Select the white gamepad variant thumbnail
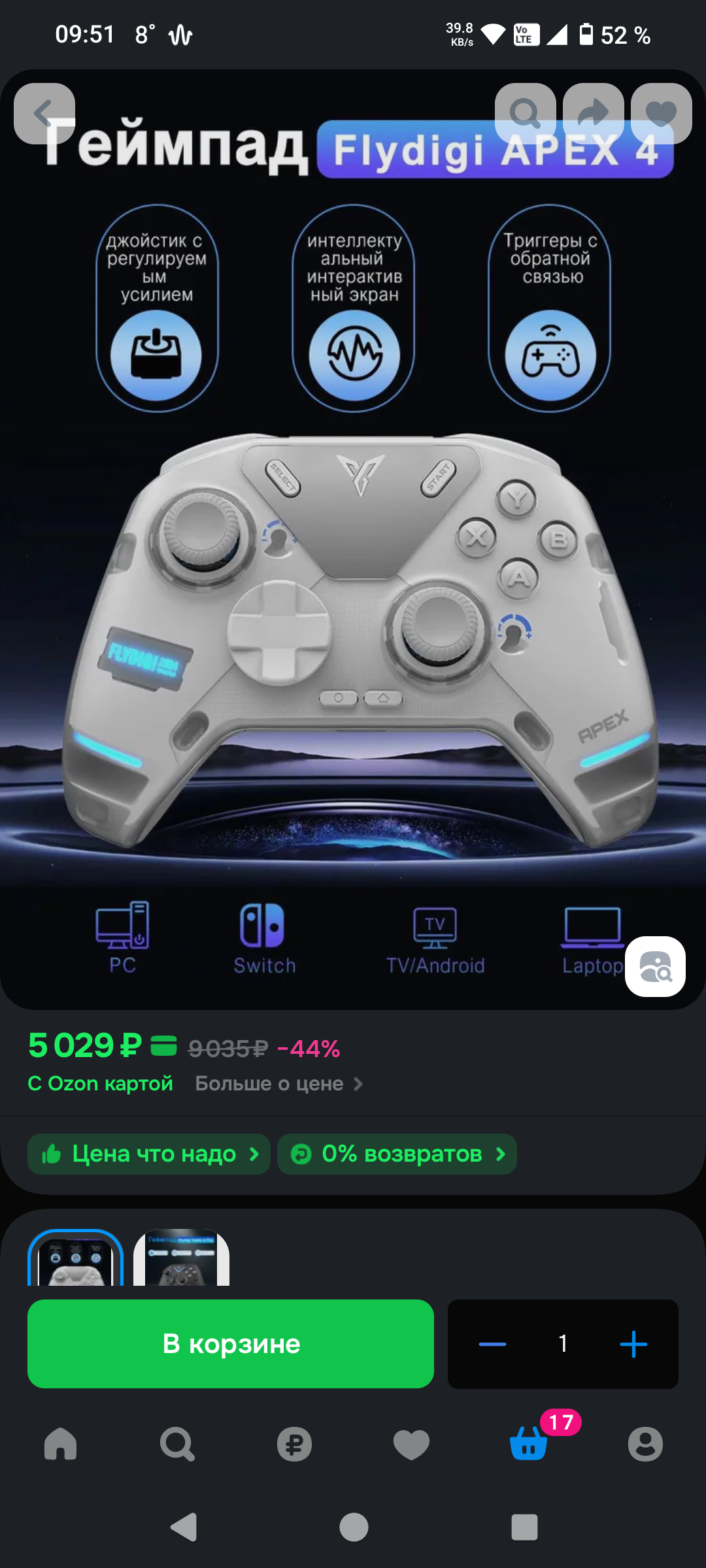Viewport: 706px width, 1568px height. coord(76,1260)
